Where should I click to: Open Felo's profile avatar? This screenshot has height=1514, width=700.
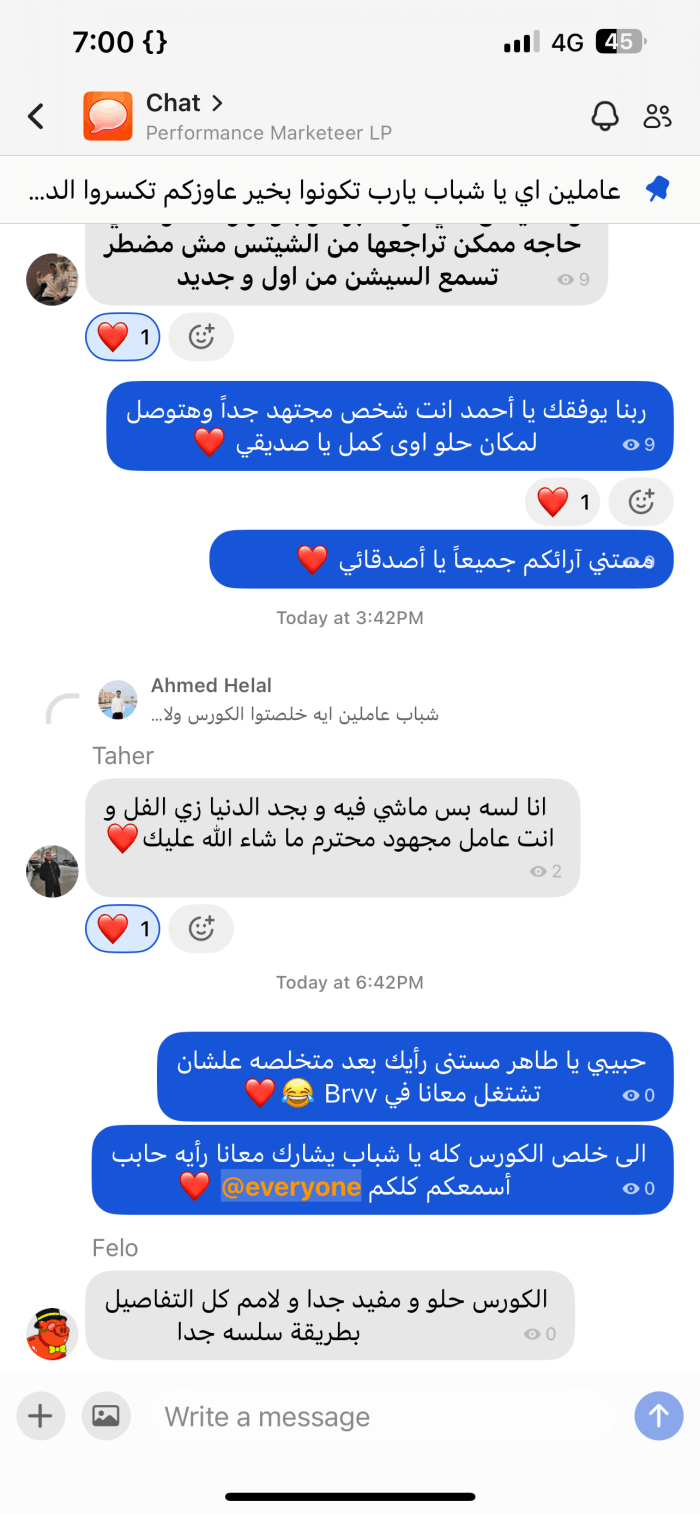click(52, 1333)
